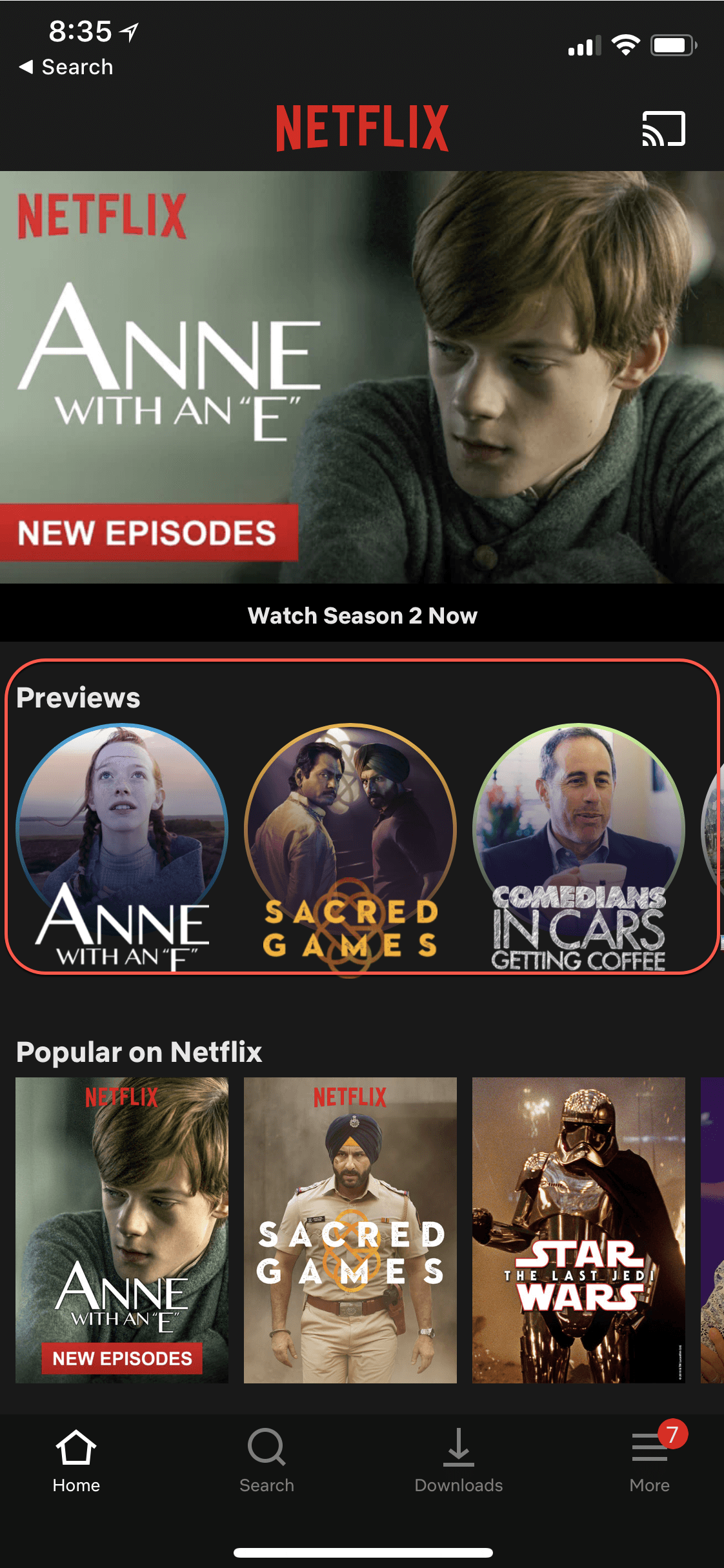724x1568 pixels.
Task: Open the Anne with an E featured banner
Action: point(361,376)
